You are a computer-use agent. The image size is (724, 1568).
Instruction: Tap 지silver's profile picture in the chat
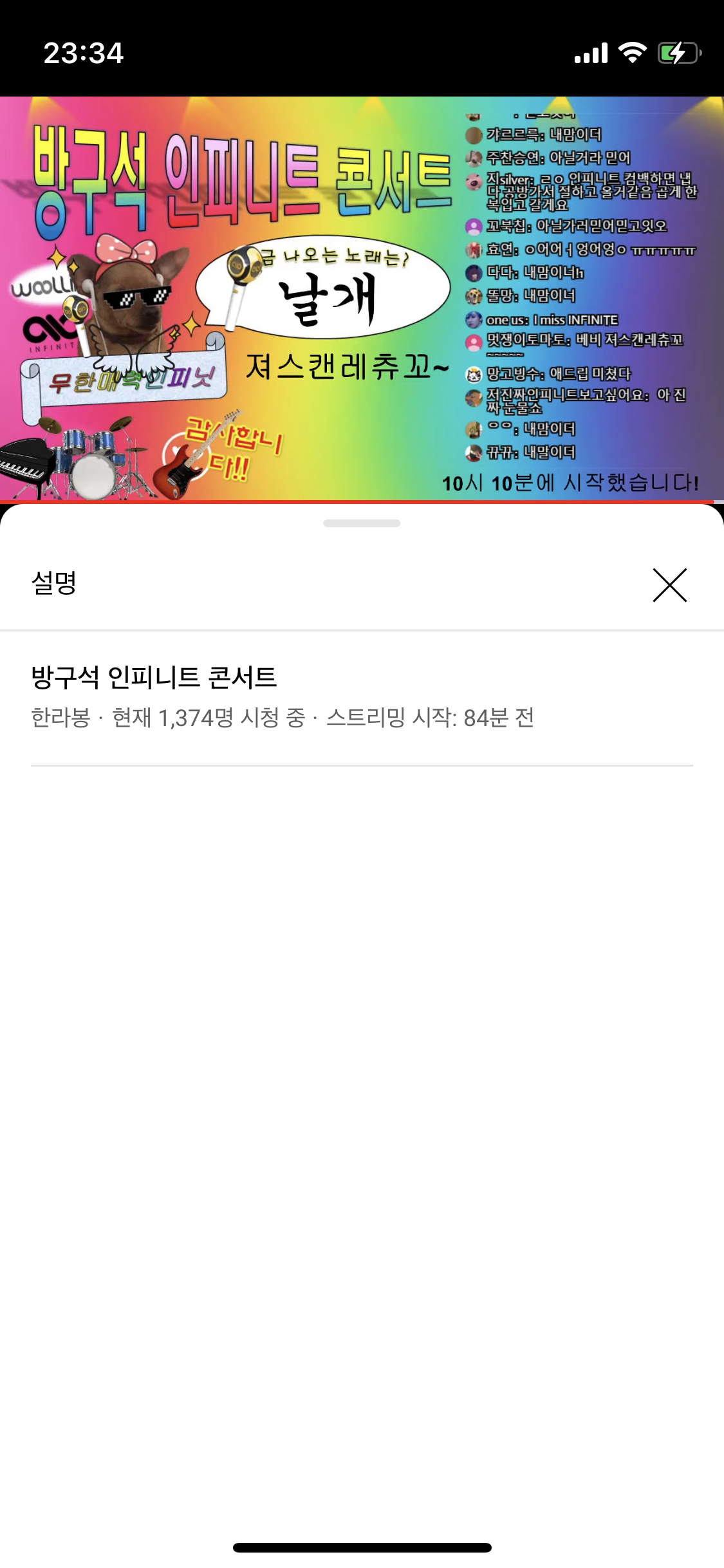pyautogui.click(x=474, y=183)
